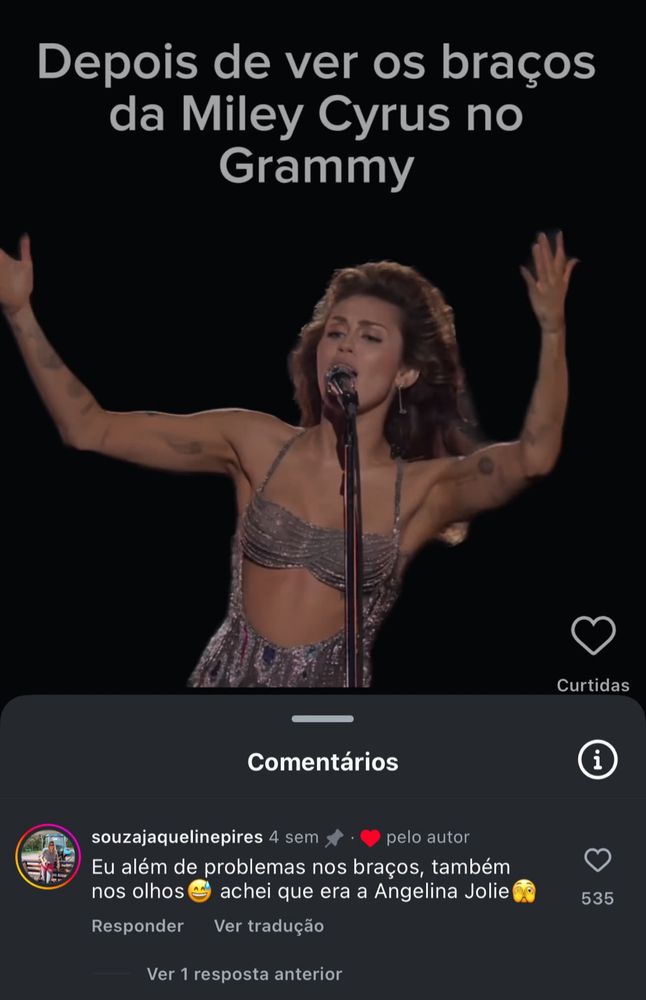Tap the comments sheet drag handle
The image size is (646, 1000).
tap(323, 719)
